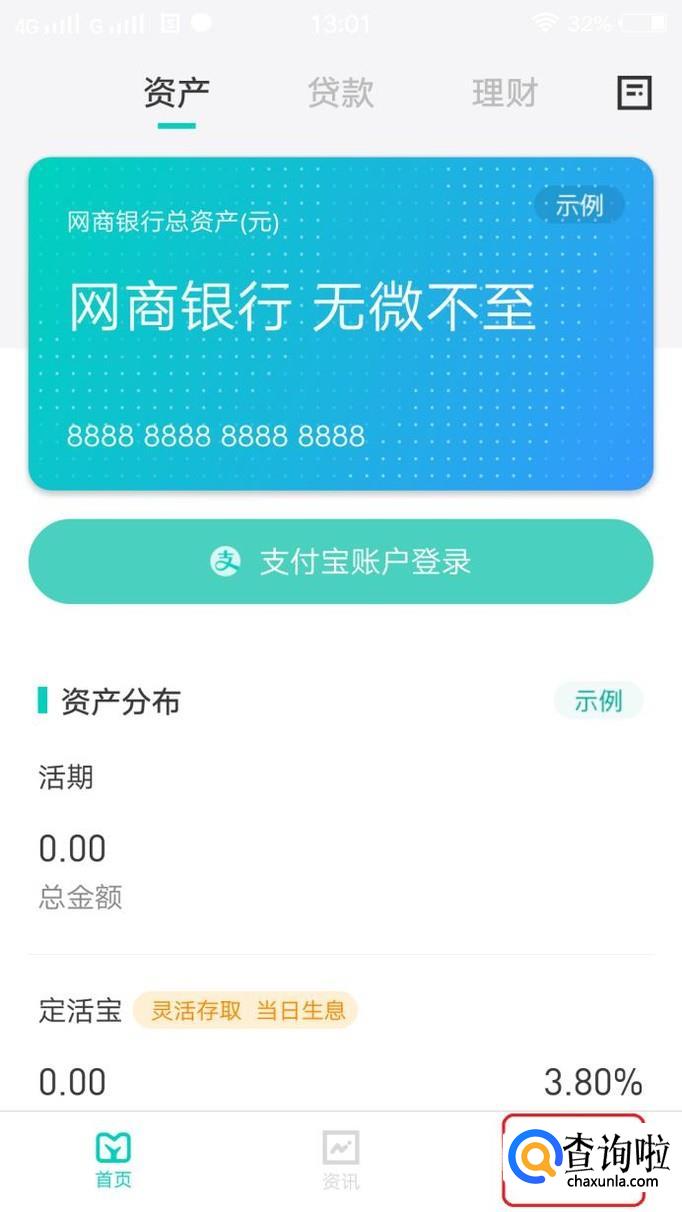
Task: Open the message icon at top right
Action: point(634,93)
